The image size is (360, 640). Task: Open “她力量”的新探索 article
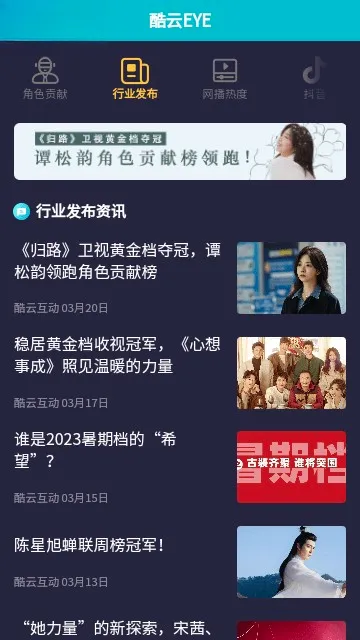[x=180, y=630]
